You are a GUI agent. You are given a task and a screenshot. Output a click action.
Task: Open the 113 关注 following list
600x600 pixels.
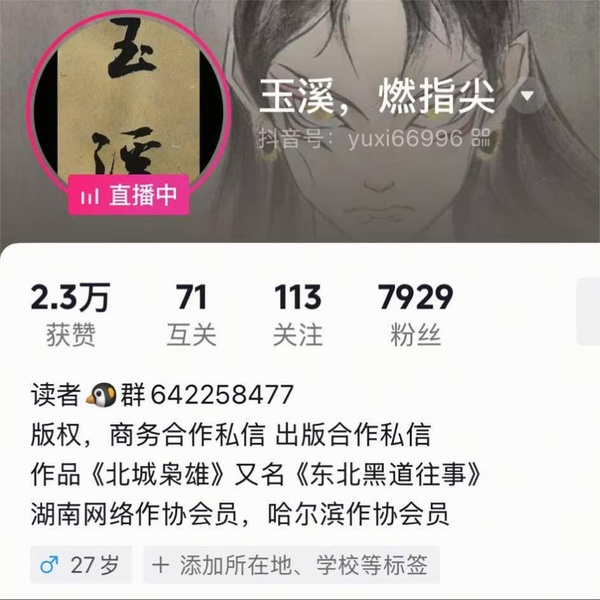[x=298, y=315]
